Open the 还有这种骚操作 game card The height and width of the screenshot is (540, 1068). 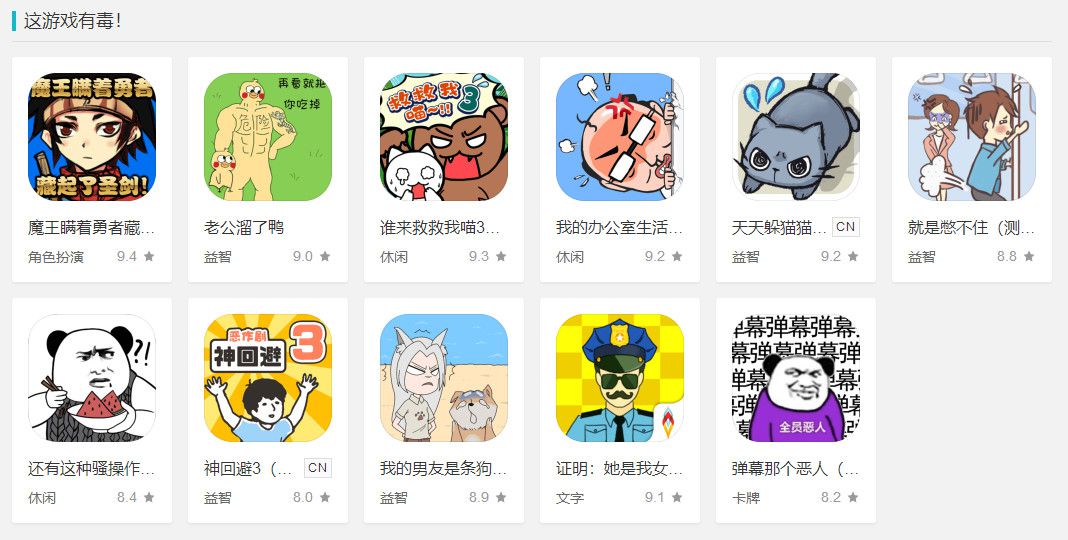click(92, 378)
